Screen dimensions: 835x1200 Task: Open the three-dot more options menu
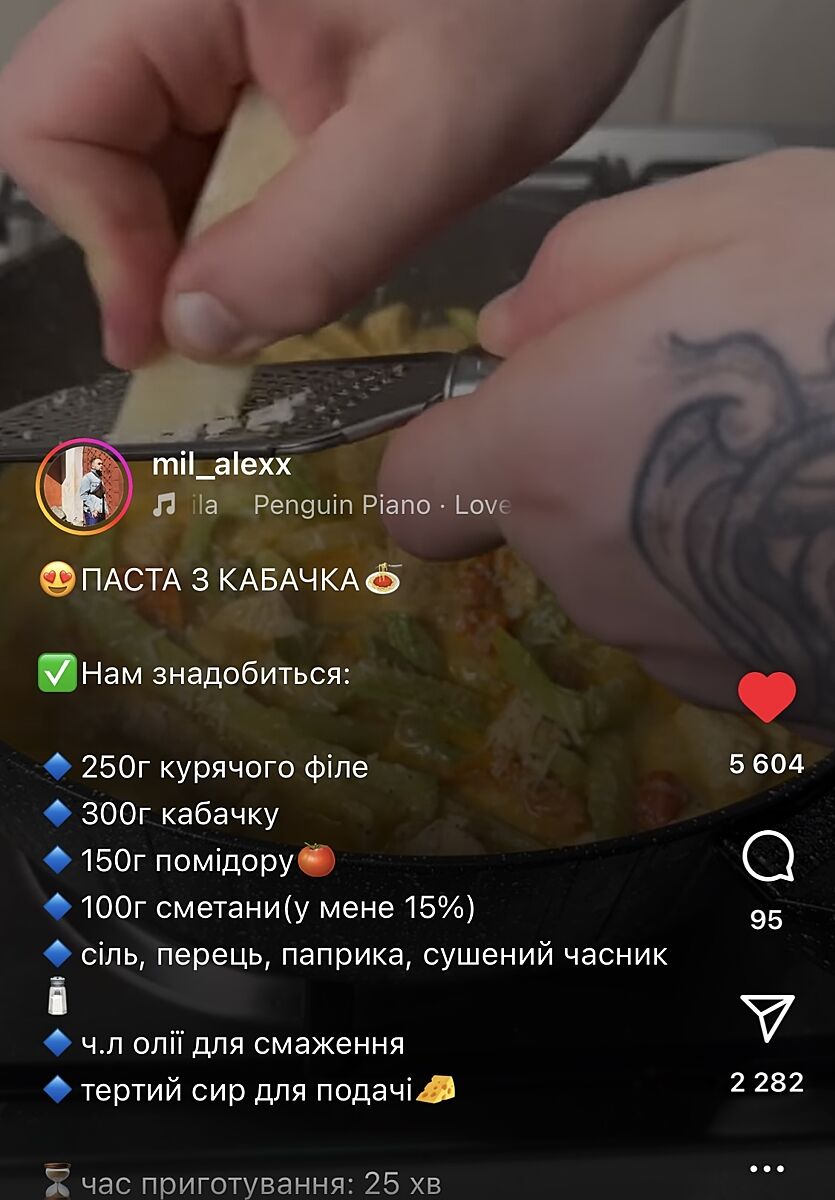pyautogui.click(x=767, y=1169)
